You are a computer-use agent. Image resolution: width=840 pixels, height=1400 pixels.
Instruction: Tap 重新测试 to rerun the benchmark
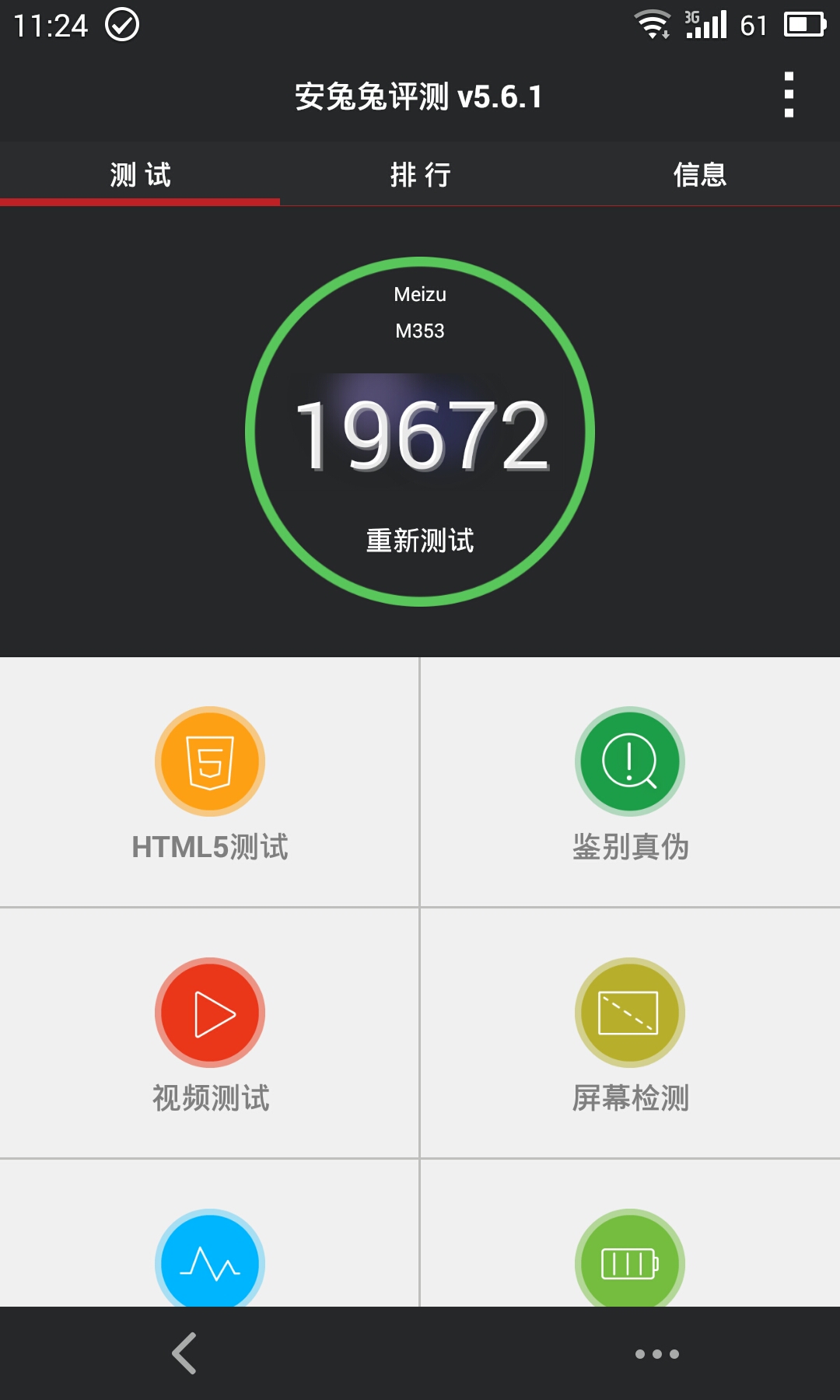coord(420,540)
